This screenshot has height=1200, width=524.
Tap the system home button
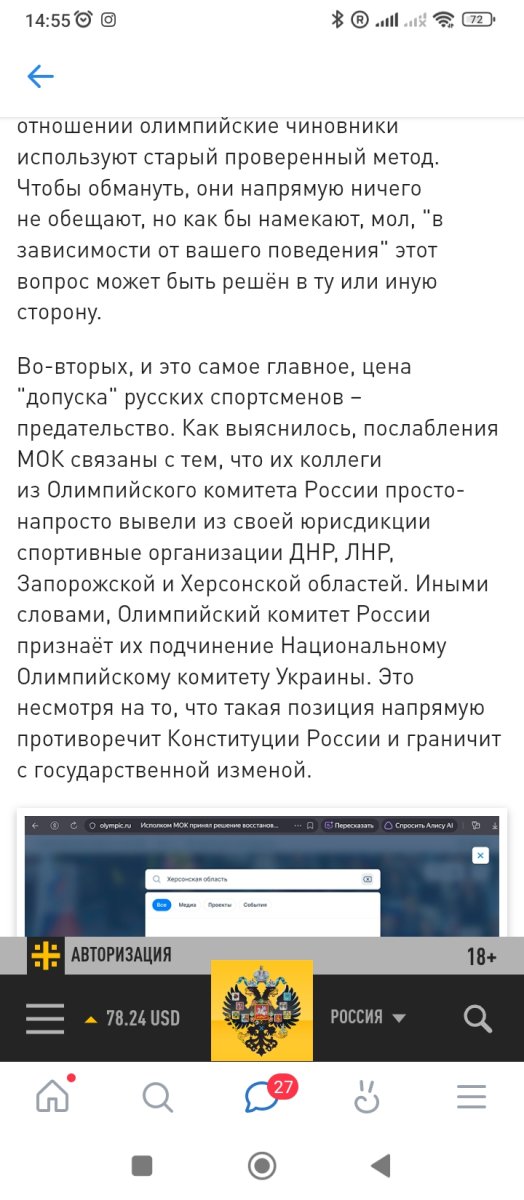pyautogui.click(x=262, y=1165)
